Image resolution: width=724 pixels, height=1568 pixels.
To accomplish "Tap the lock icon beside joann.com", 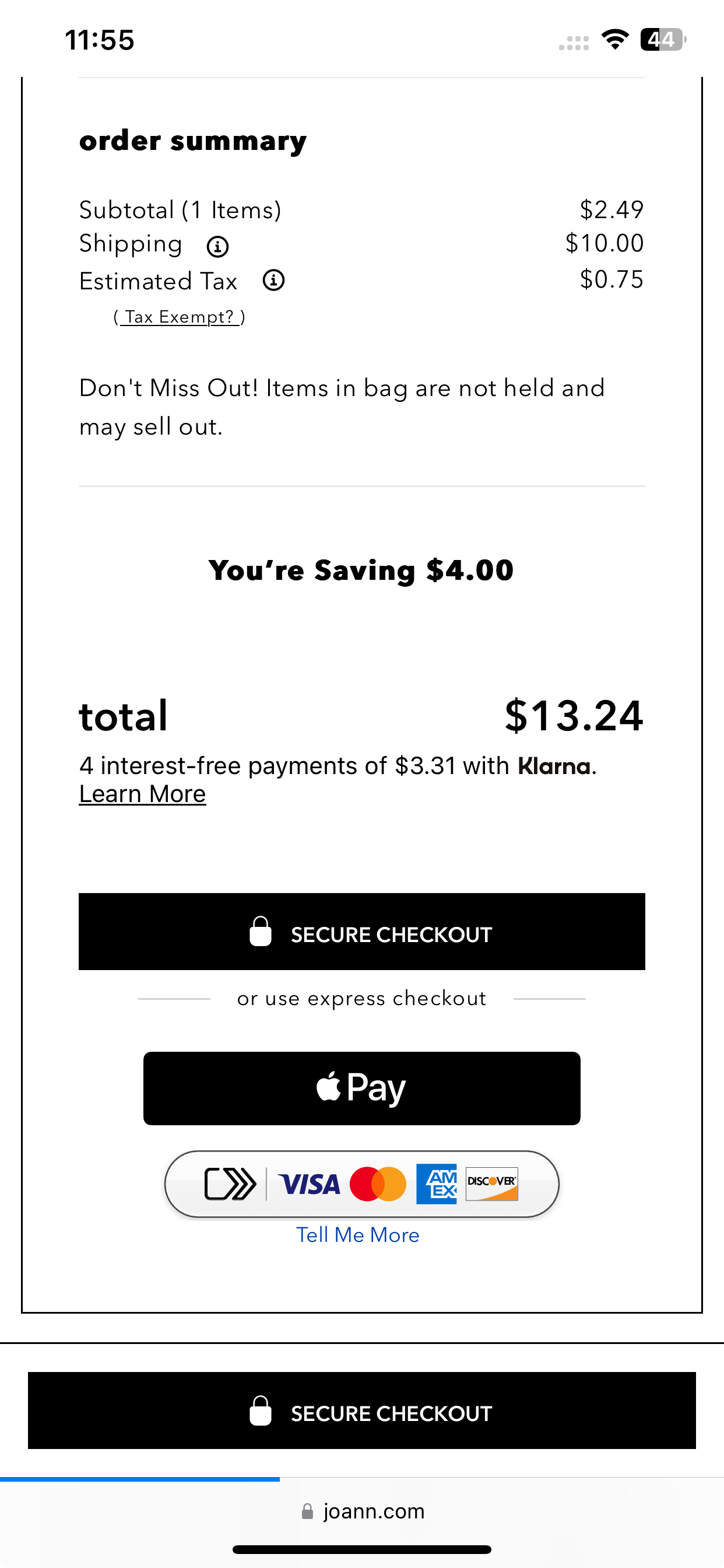I will tap(307, 1512).
